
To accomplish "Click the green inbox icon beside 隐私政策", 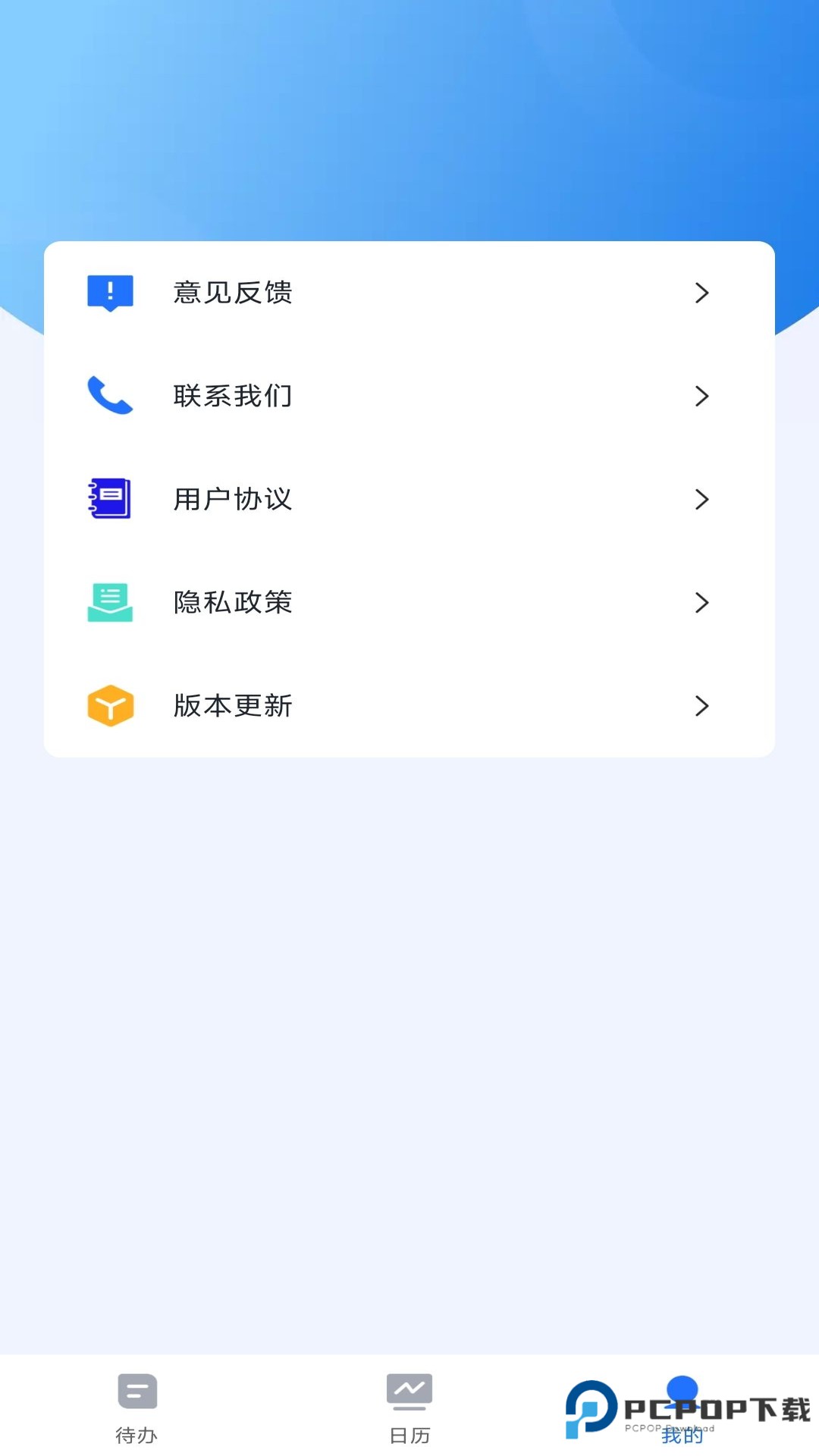I will pos(110,602).
